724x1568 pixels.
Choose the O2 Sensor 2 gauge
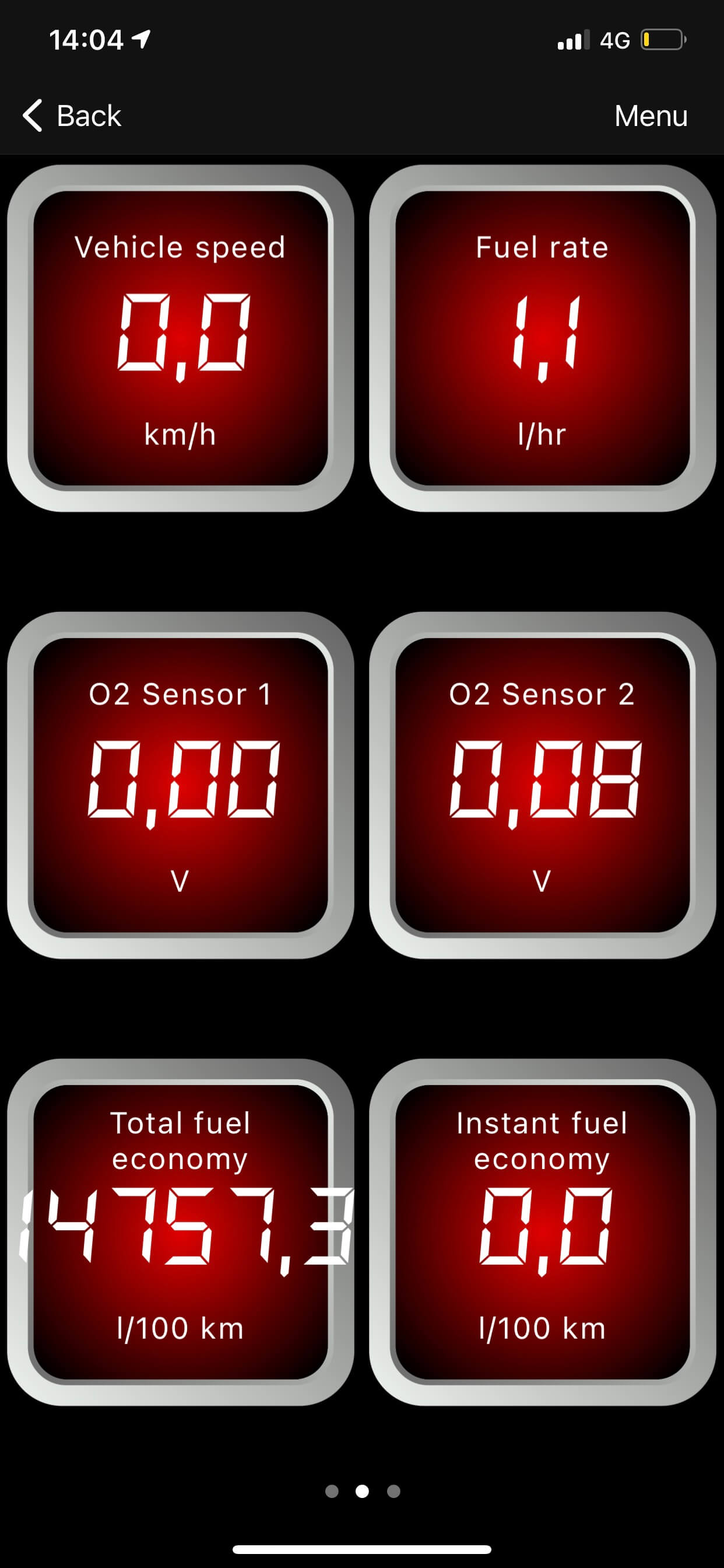542,785
